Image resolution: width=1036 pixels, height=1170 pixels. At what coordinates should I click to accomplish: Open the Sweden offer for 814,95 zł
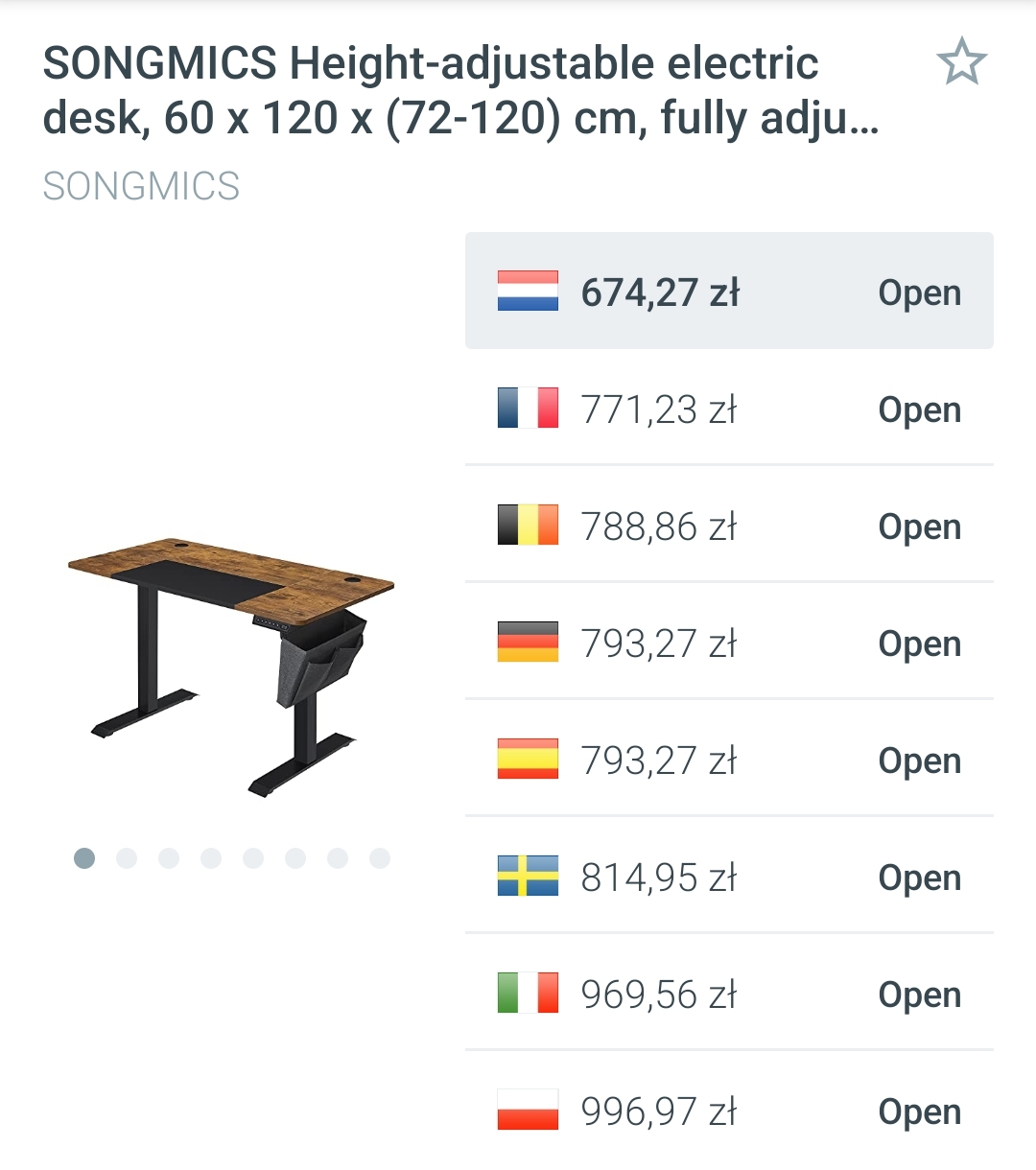pos(919,877)
